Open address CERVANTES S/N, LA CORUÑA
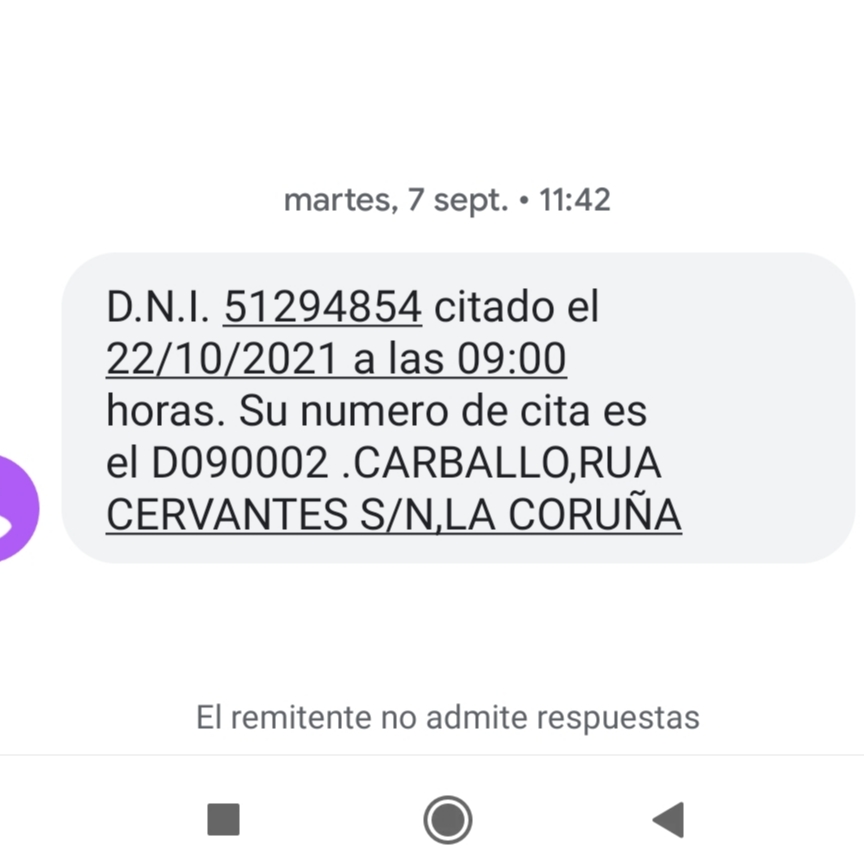The width and height of the screenshot is (864, 864). [393, 515]
